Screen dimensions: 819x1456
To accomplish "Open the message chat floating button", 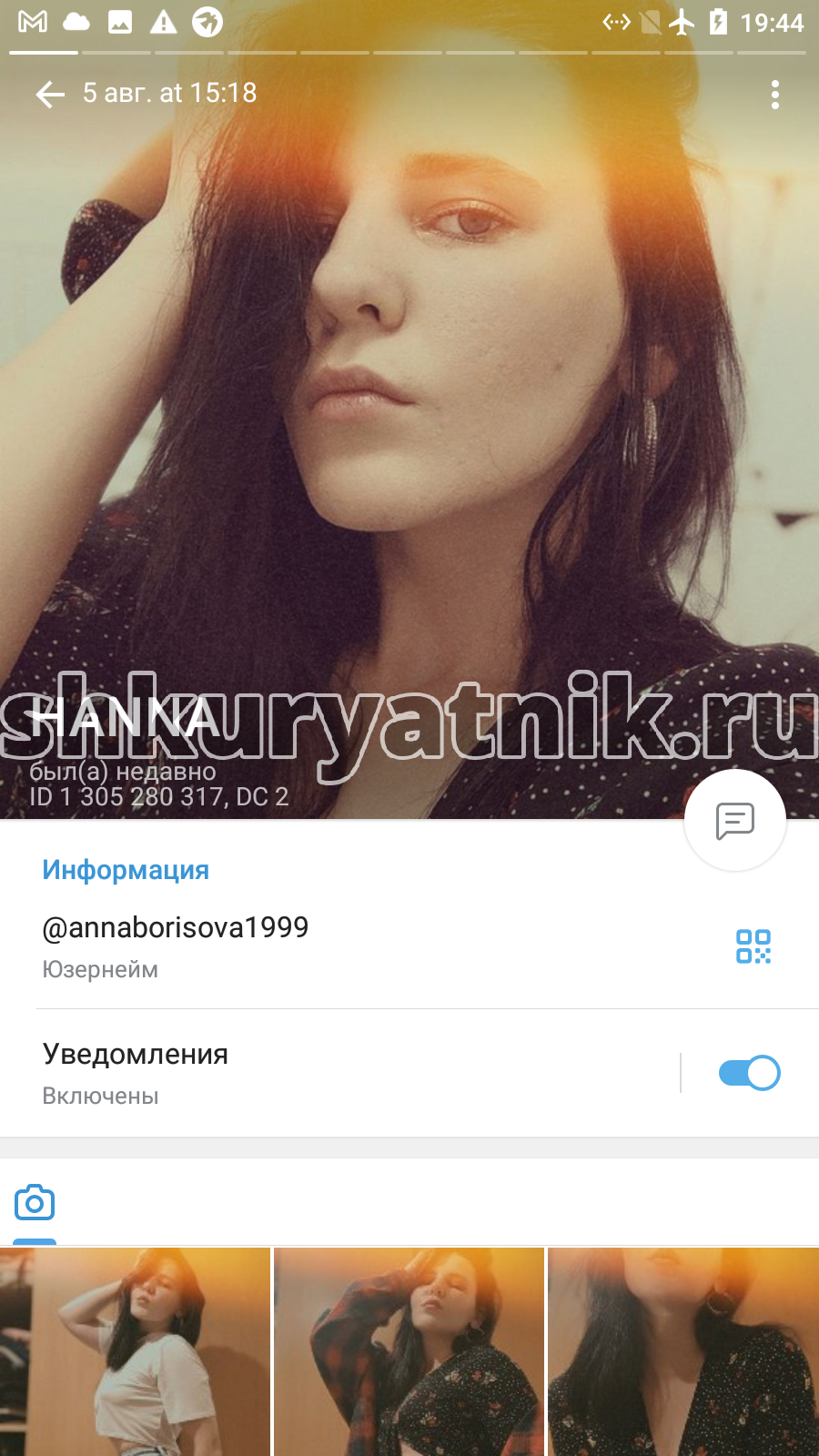I will pyautogui.click(x=734, y=820).
